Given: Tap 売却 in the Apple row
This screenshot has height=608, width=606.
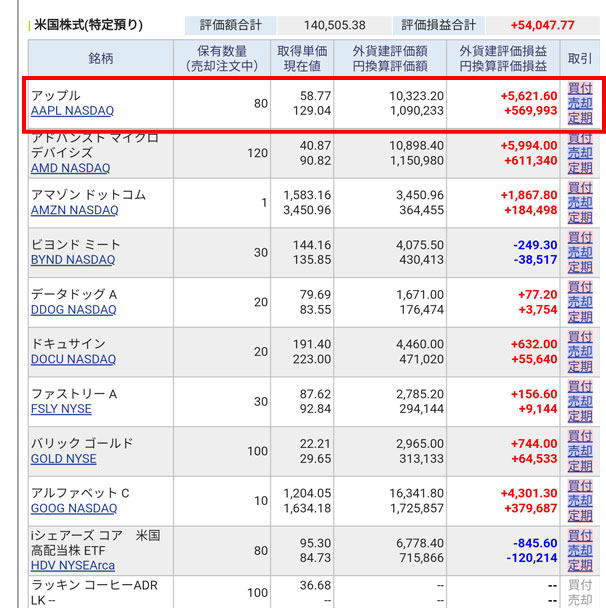Looking at the screenshot, I should [x=580, y=103].
